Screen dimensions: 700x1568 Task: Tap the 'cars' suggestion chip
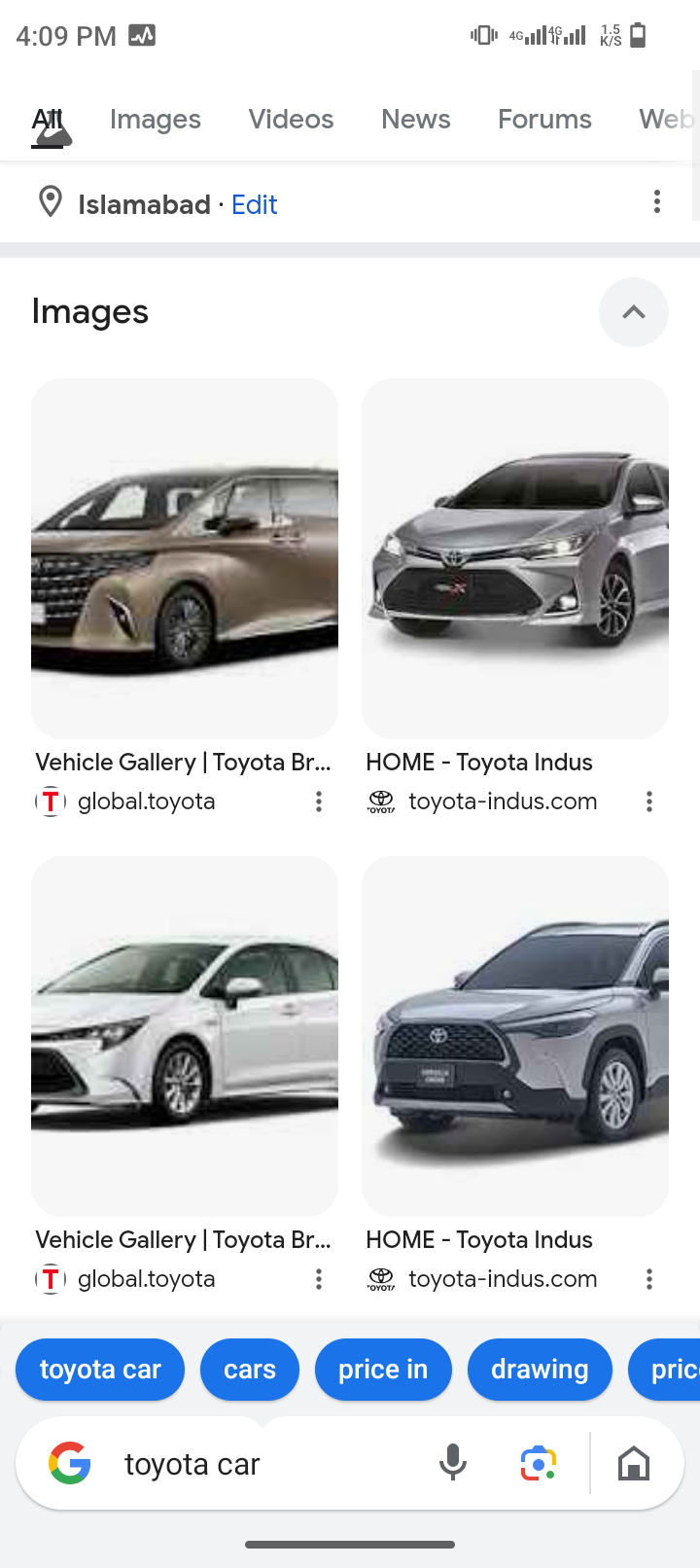click(250, 1370)
